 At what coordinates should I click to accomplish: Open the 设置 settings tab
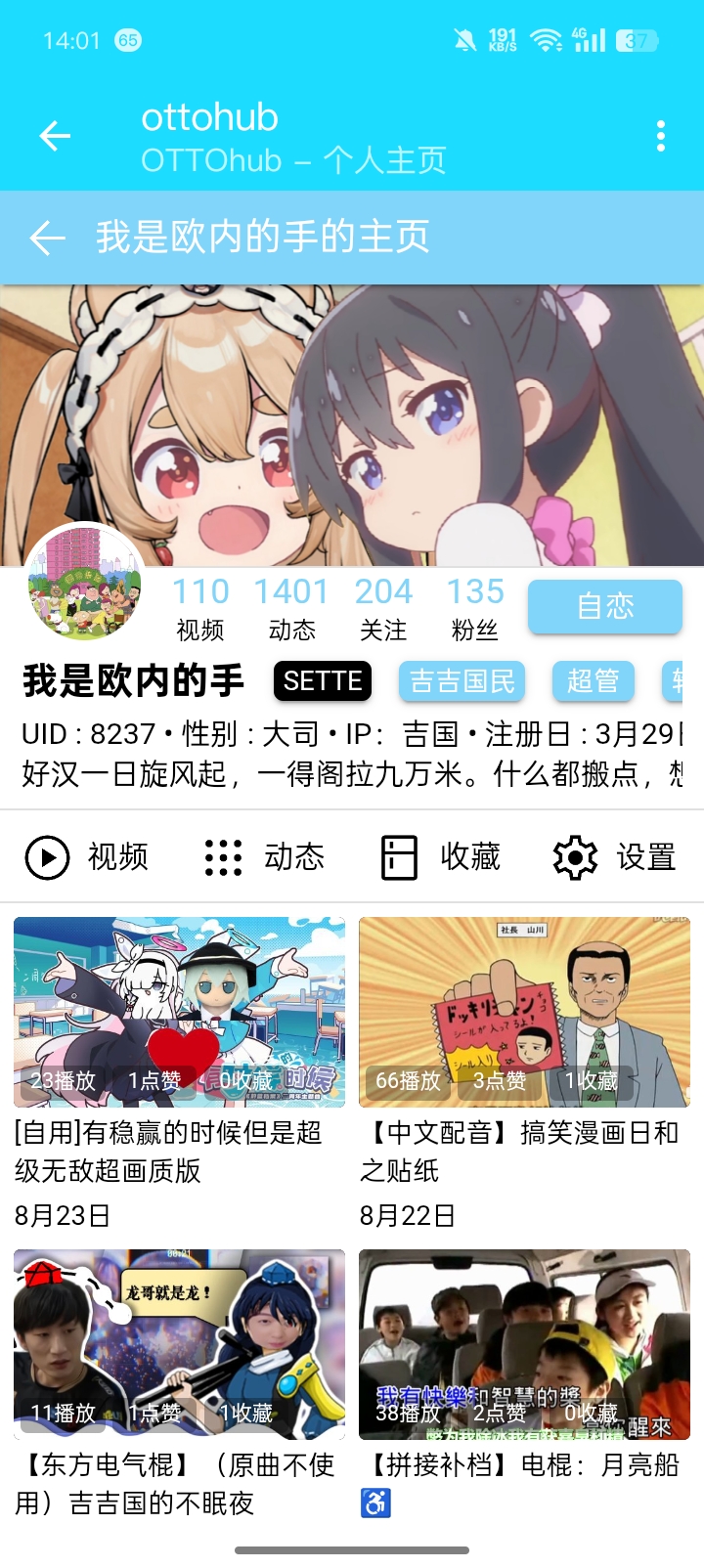[x=616, y=857]
